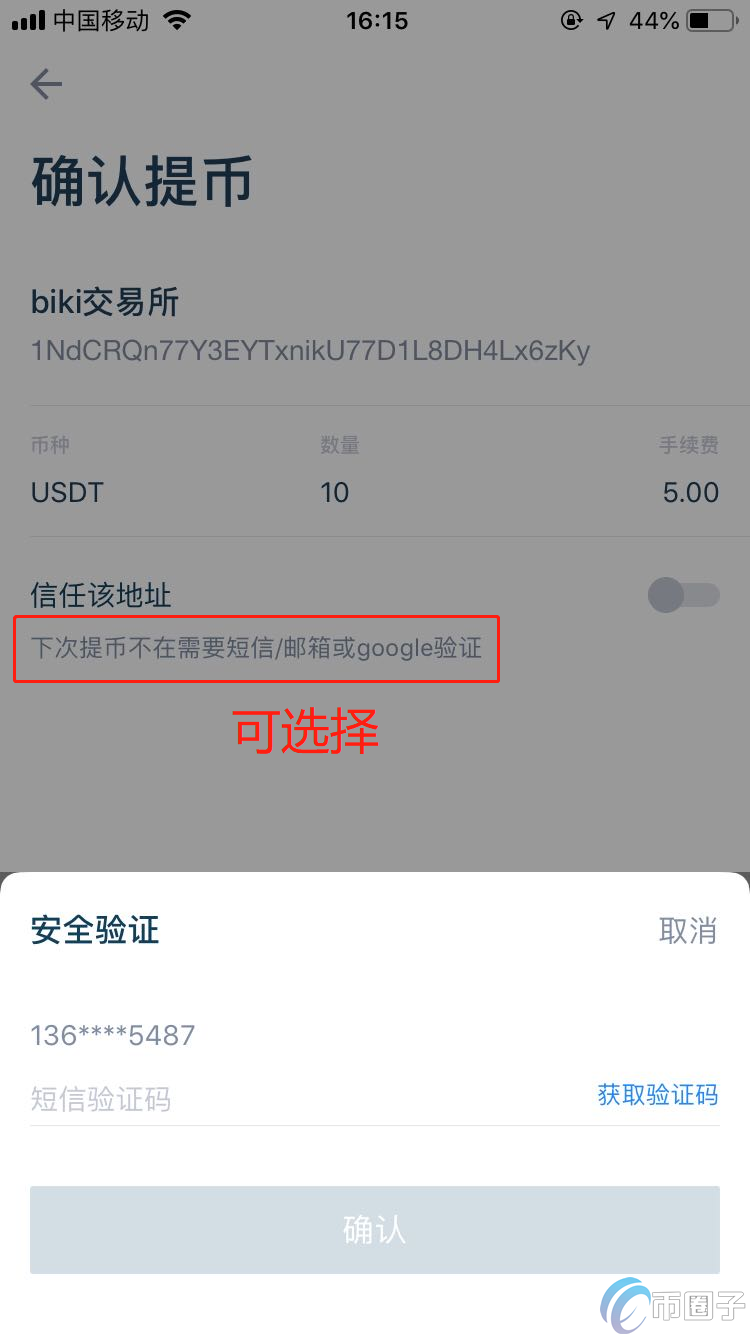Tap the back arrow at top left
Screen dimensions: 750x1334
click(x=45, y=84)
